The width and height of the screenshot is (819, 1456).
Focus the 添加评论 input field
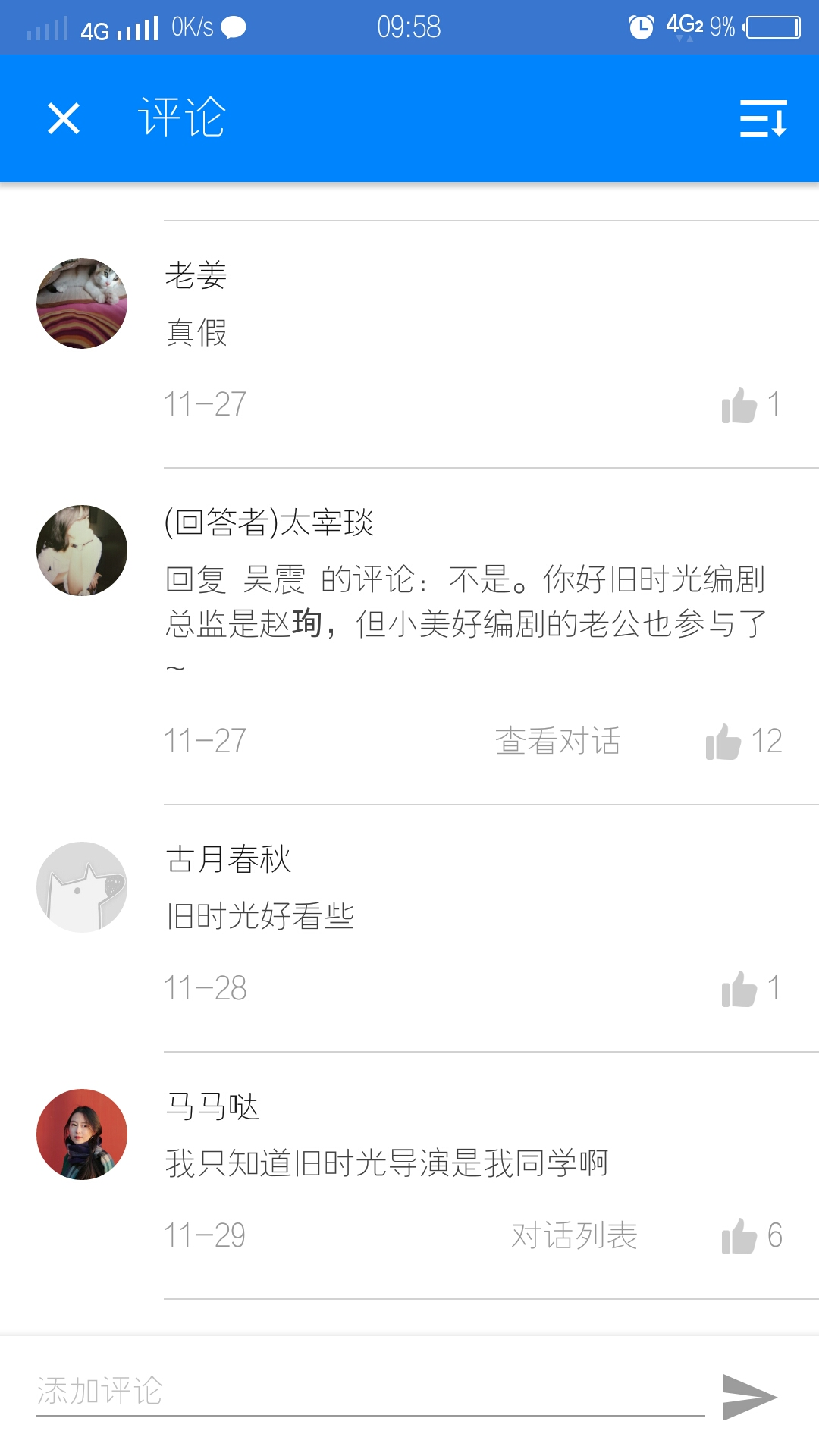point(370,1391)
